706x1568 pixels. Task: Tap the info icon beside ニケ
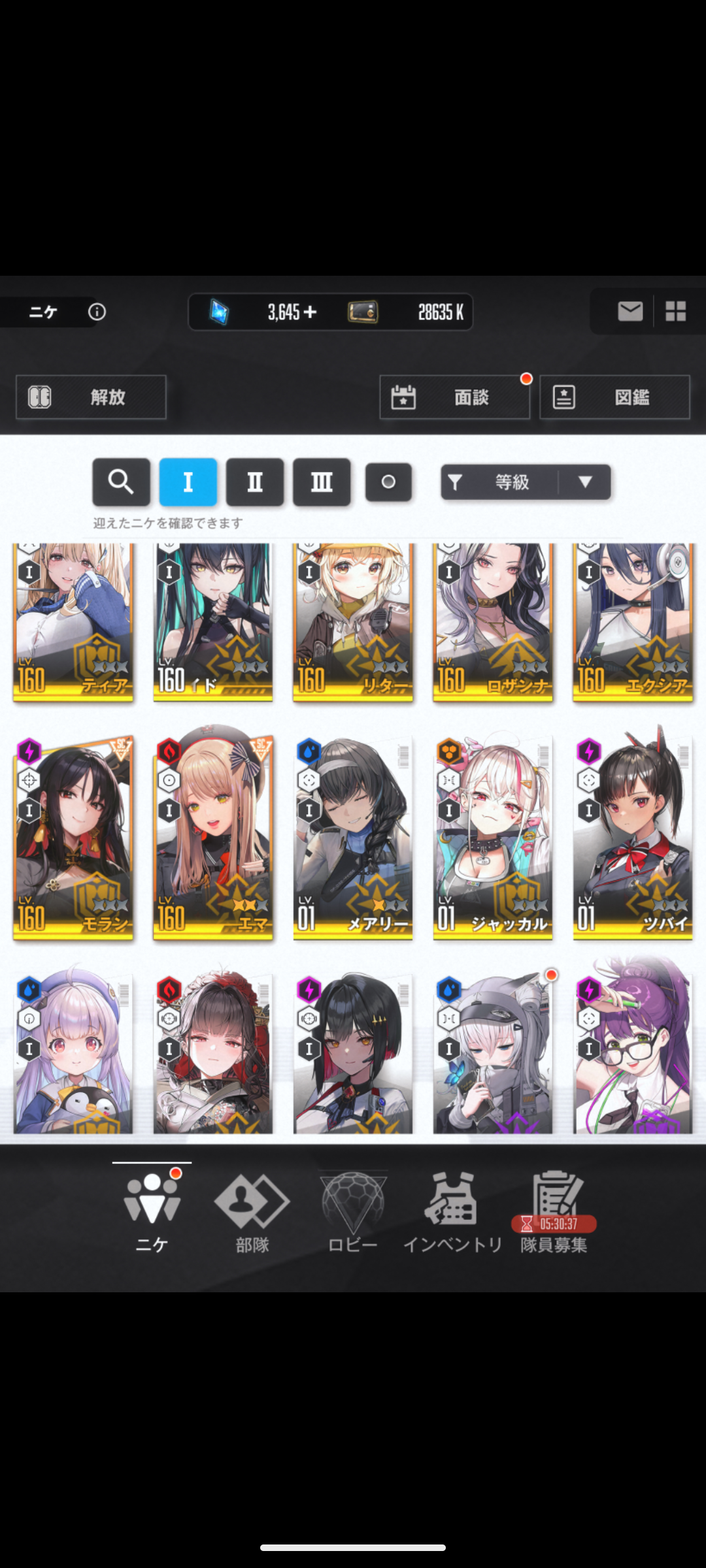[x=97, y=312]
